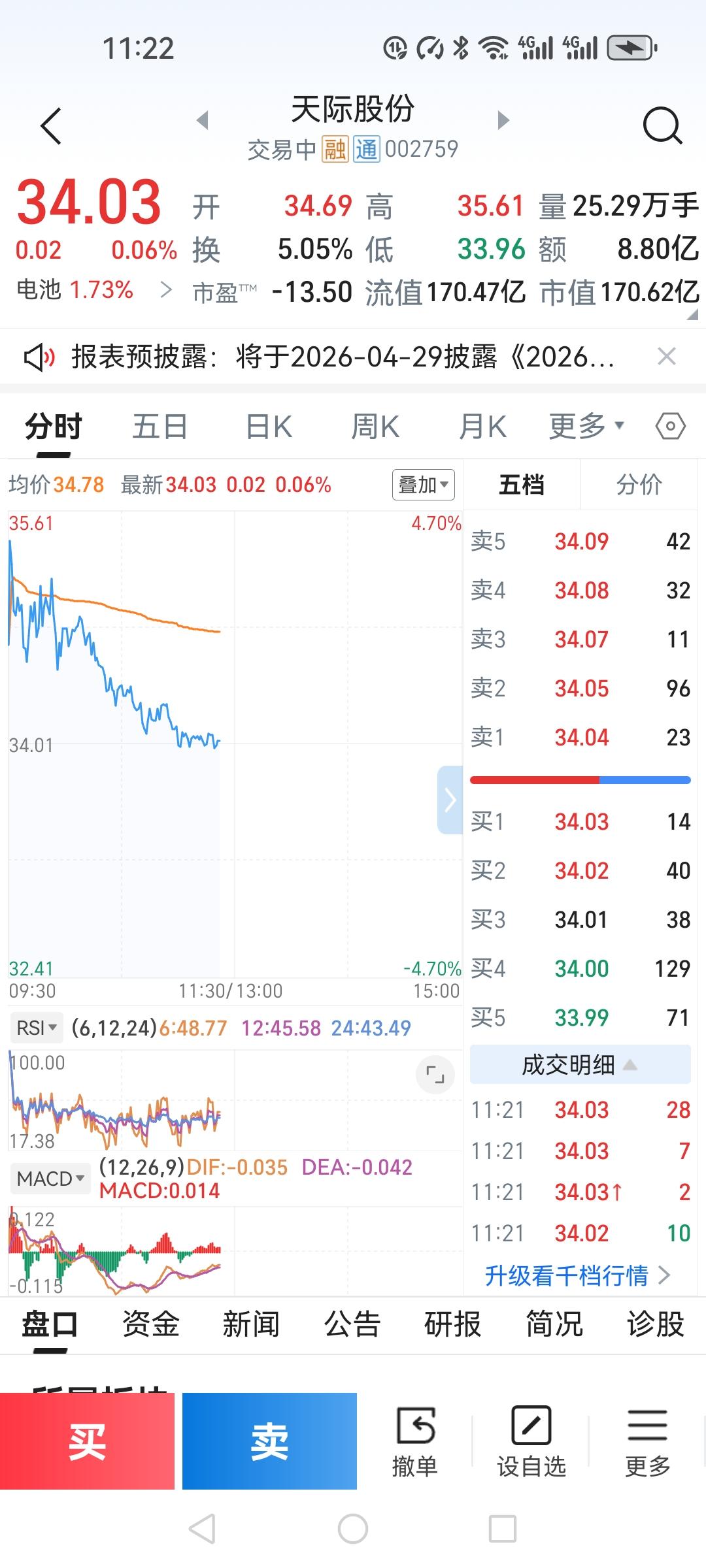This screenshot has height=1568, width=706.
Task: Switch quote panel to 分价 view
Action: pos(639,485)
